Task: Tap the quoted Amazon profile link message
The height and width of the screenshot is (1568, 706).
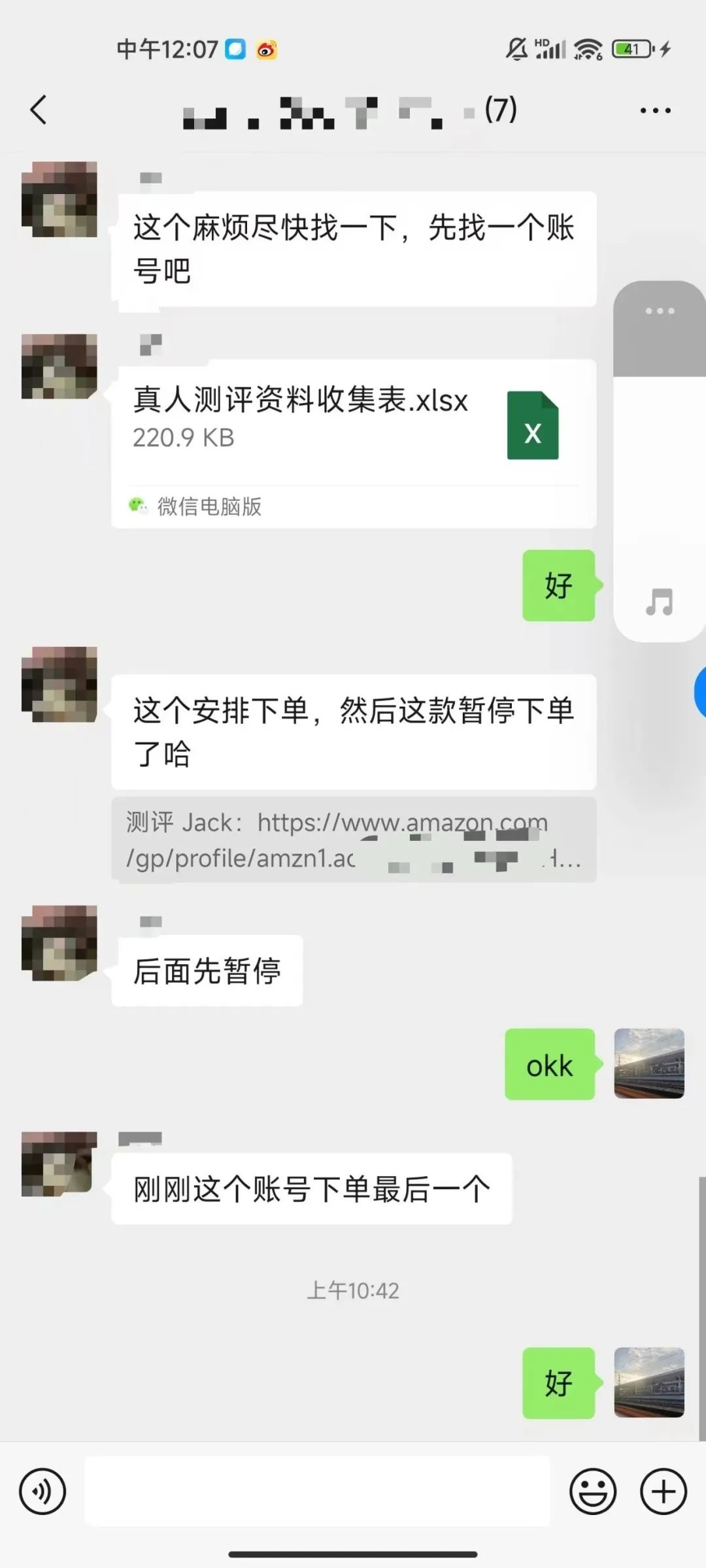Action: point(353,840)
